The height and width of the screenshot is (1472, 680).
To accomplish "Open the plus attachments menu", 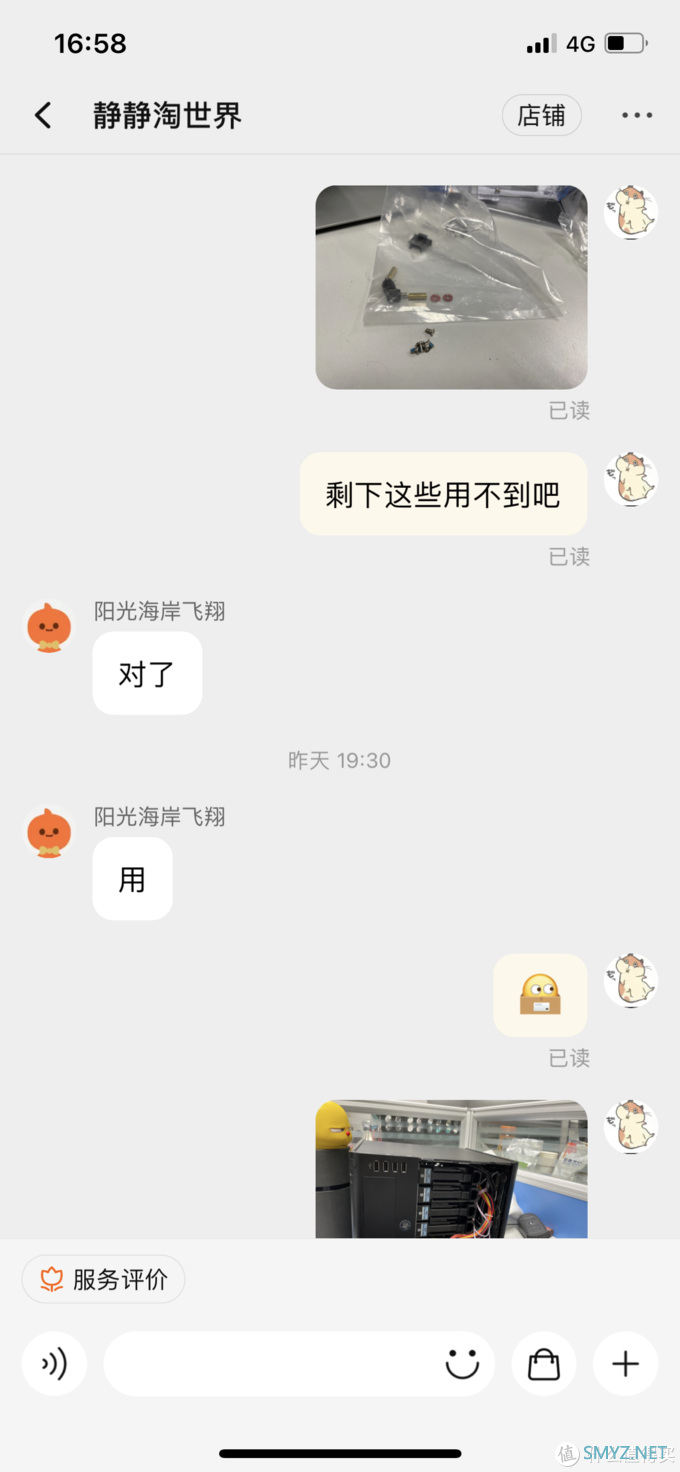I will (625, 1363).
